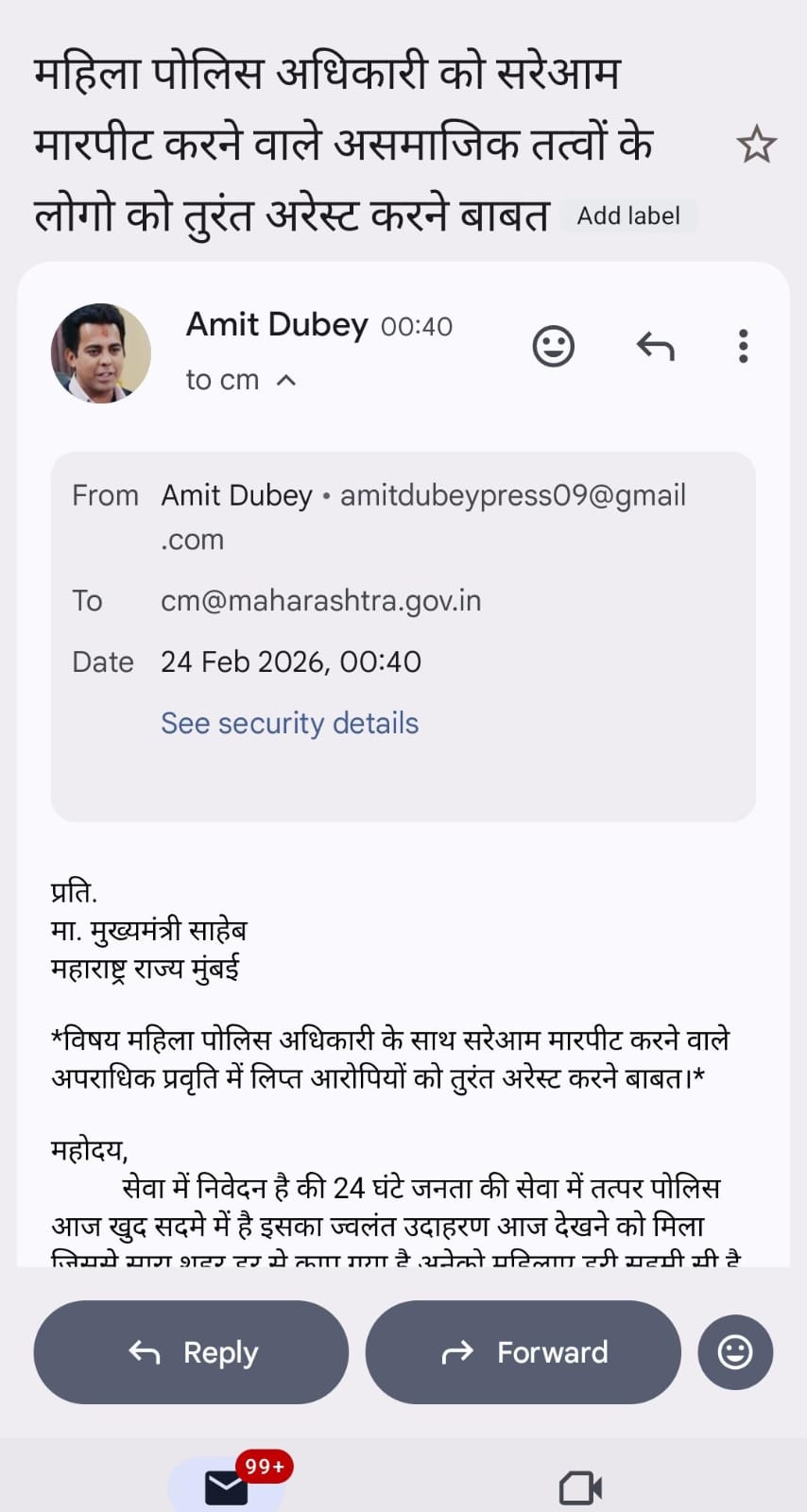Collapse the 'to cm' recipient details
The width and height of the screenshot is (807, 1512).
285,380
